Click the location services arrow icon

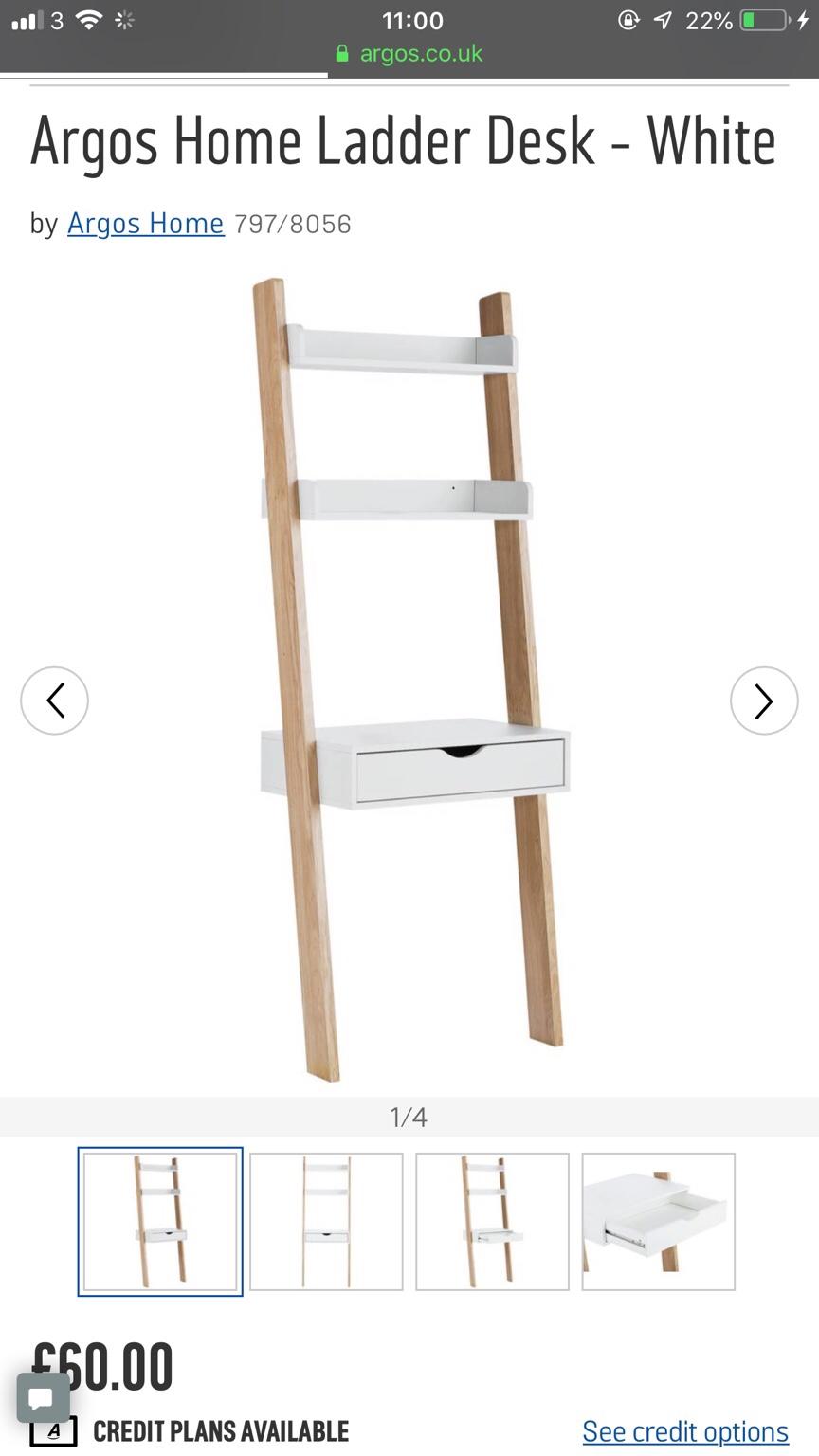(664, 19)
